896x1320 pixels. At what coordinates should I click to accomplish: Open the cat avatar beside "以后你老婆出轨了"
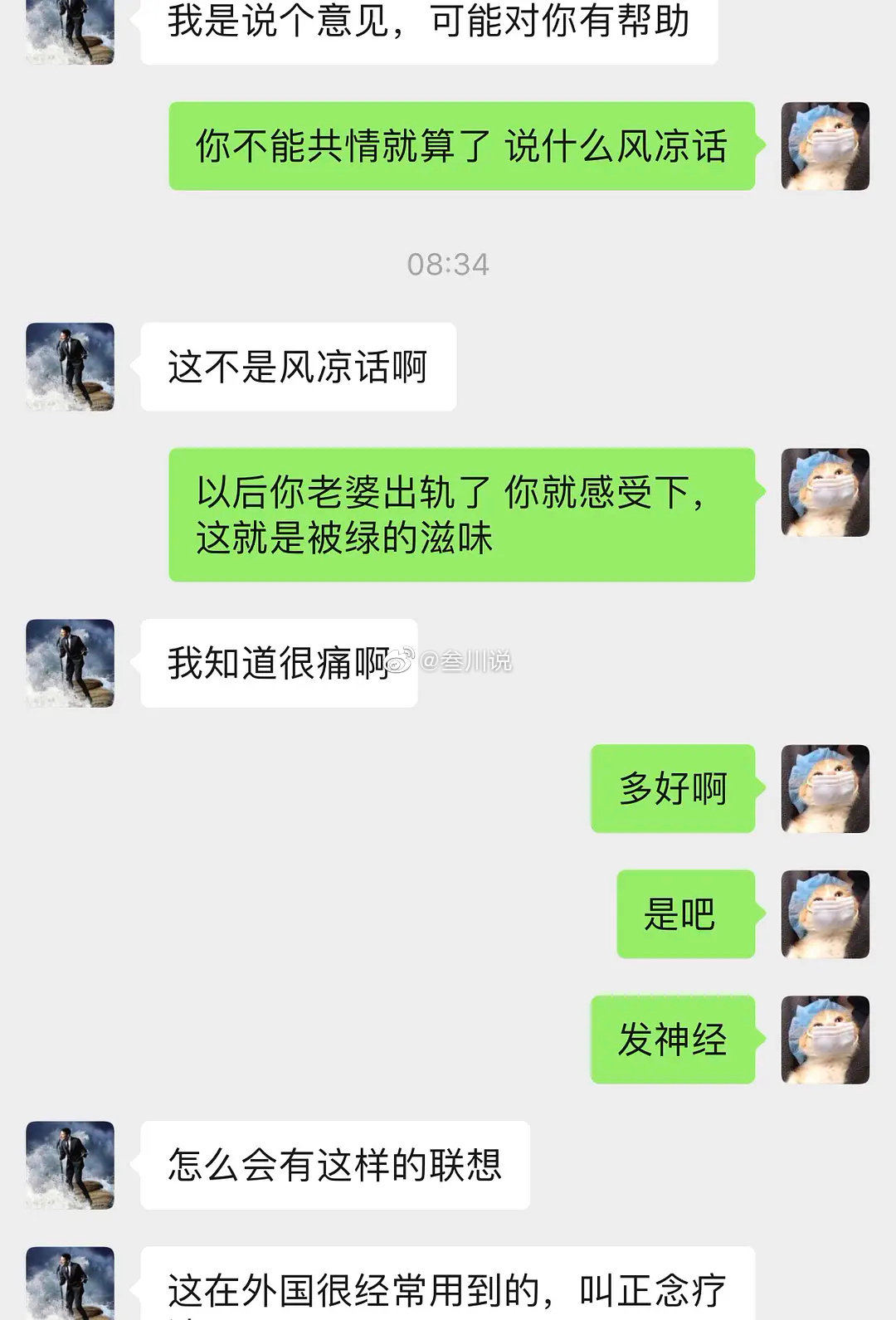coord(825,492)
